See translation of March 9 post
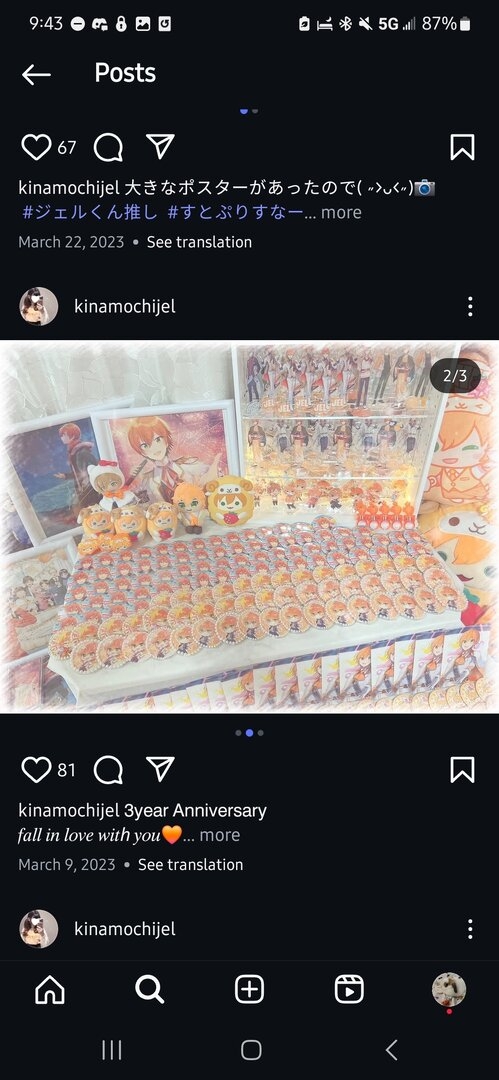This screenshot has height=1080, width=499. [x=190, y=864]
